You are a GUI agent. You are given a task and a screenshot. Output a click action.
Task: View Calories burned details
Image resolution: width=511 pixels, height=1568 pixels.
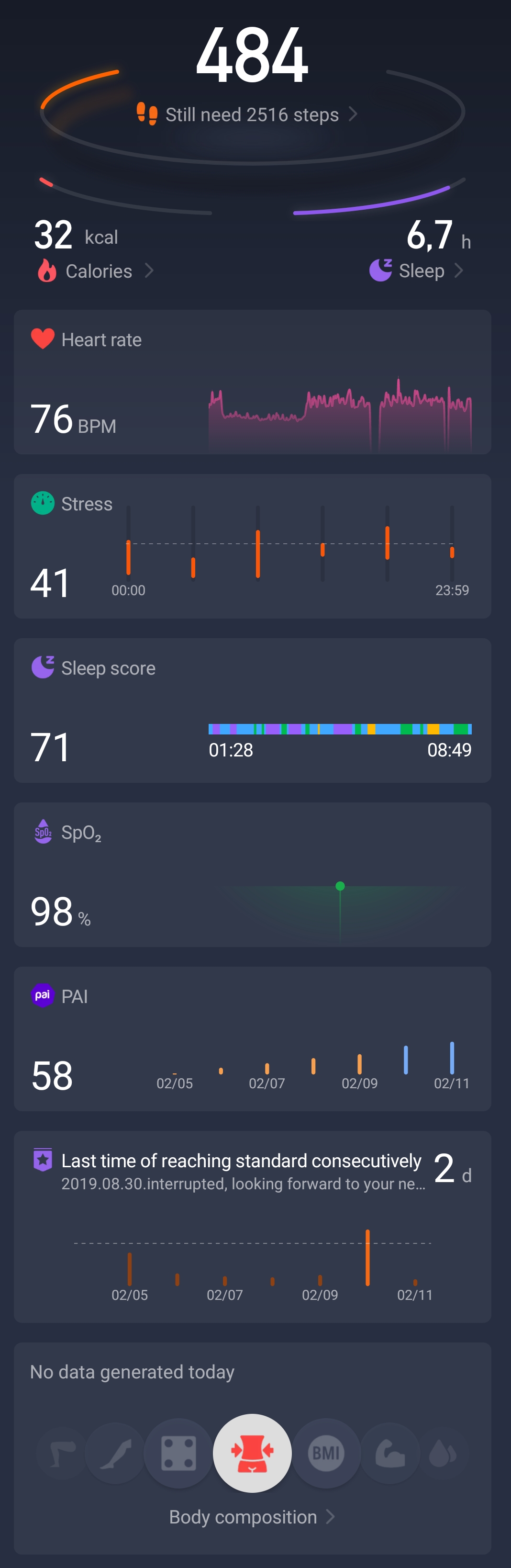point(97,271)
